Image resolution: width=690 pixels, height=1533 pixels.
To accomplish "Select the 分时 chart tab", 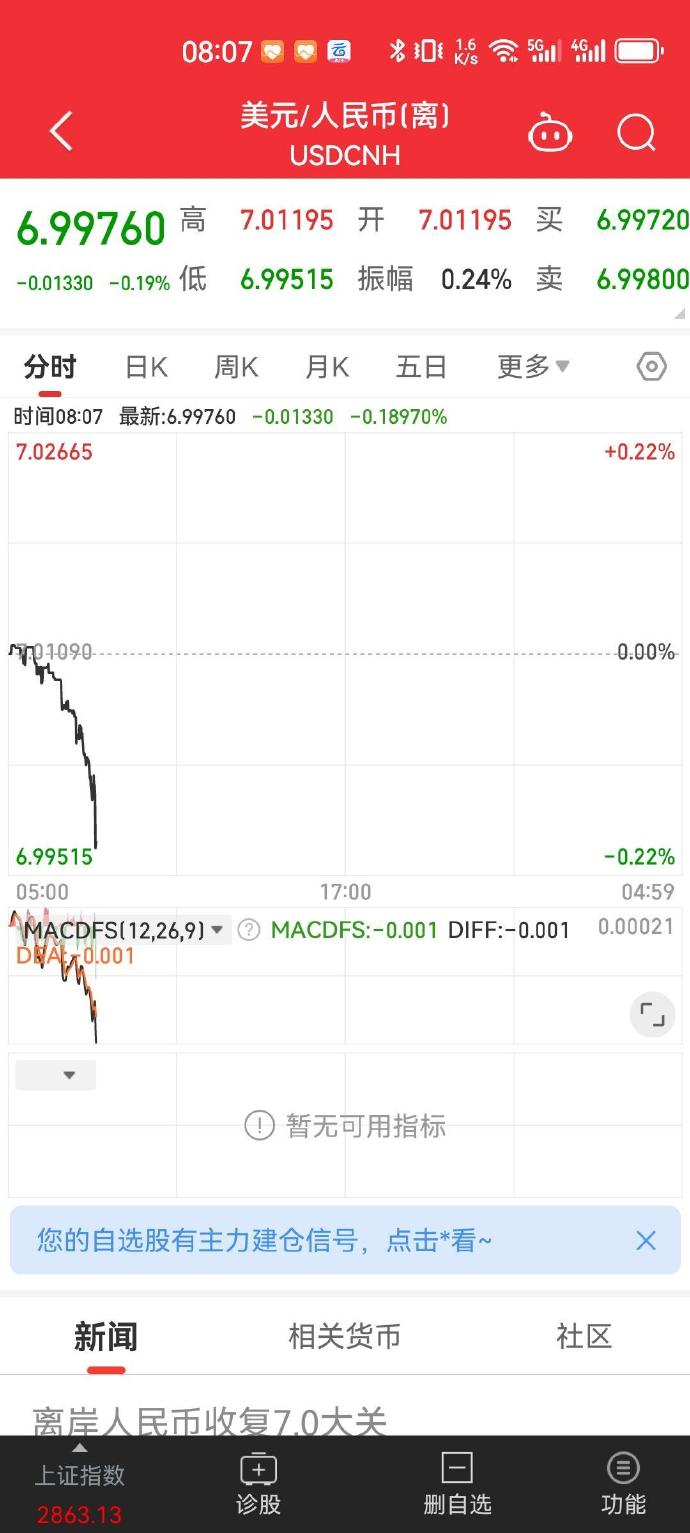I will (50, 367).
